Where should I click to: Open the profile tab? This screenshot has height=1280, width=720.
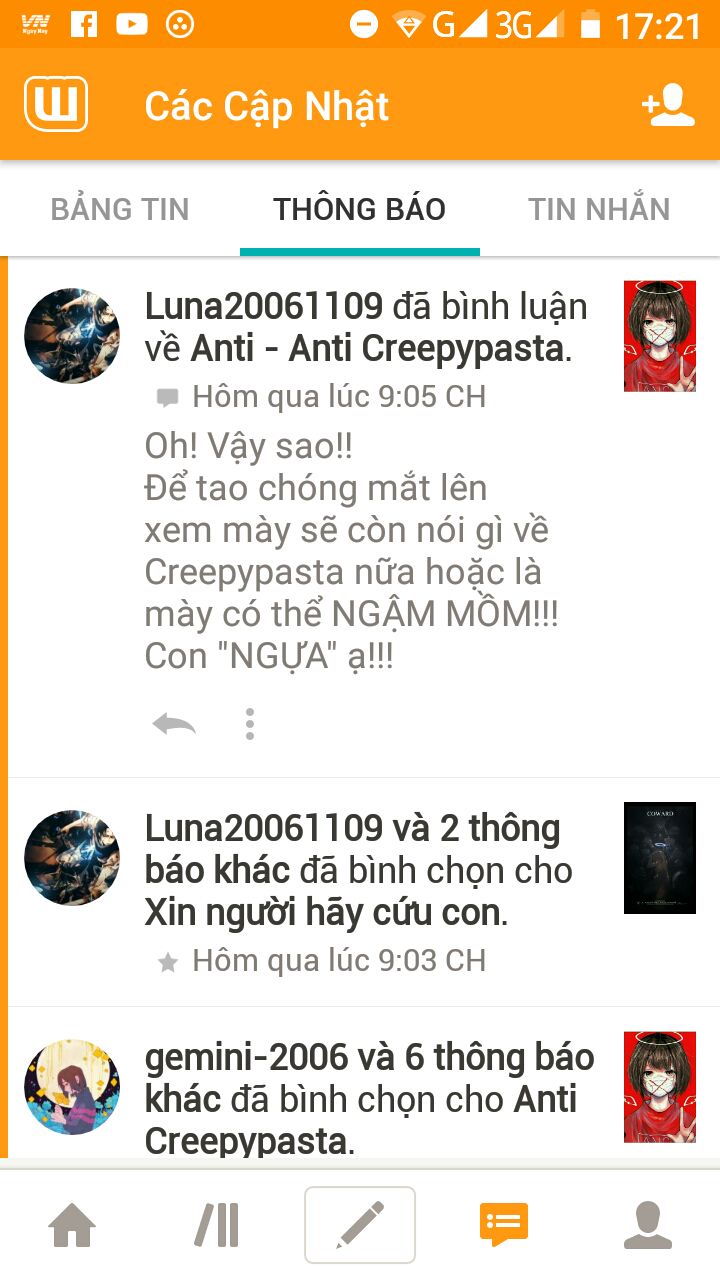coord(648,1225)
